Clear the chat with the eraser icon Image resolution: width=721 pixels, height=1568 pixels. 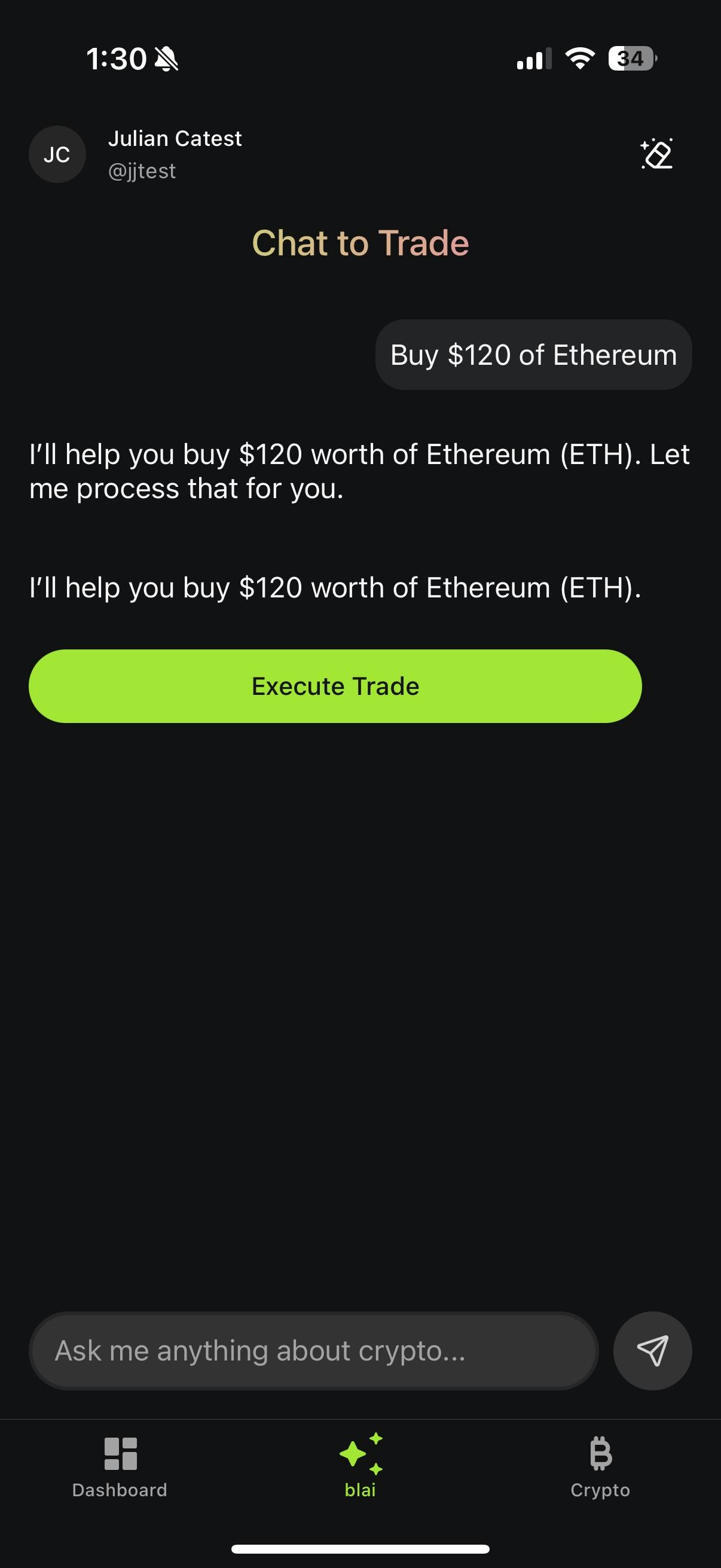coord(656,154)
